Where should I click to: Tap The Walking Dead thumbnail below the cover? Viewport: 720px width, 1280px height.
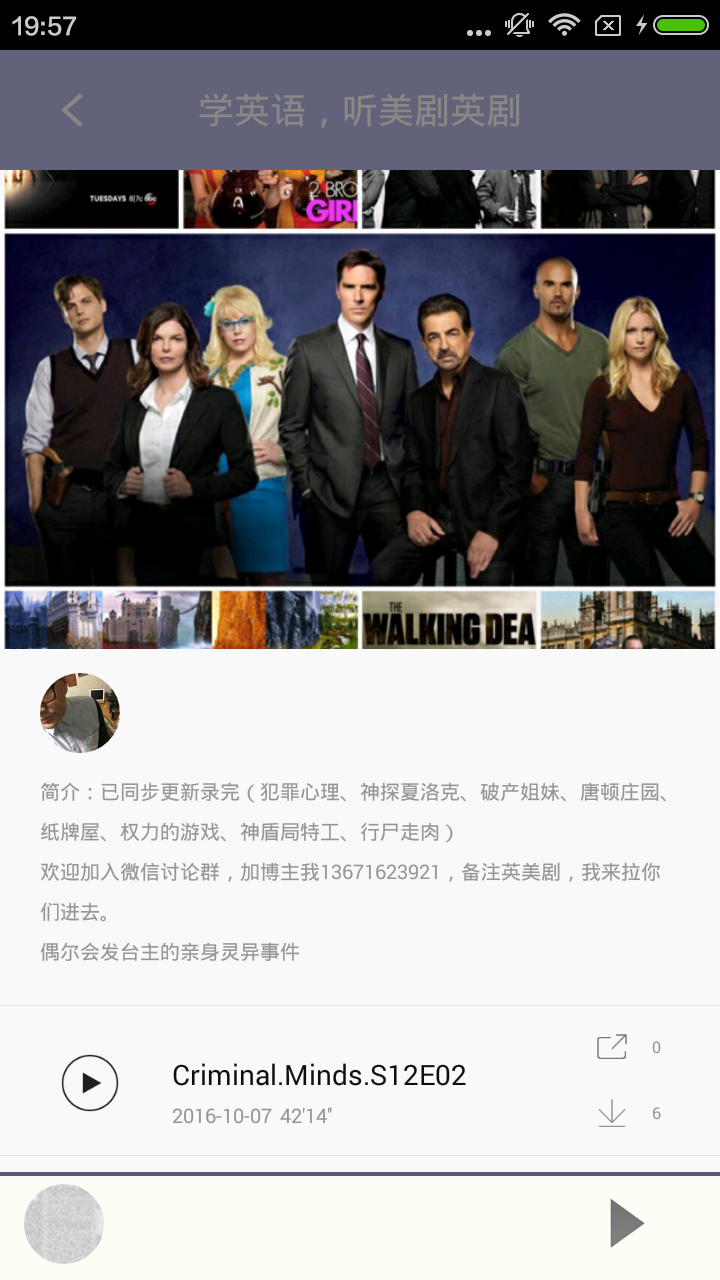click(x=449, y=620)
